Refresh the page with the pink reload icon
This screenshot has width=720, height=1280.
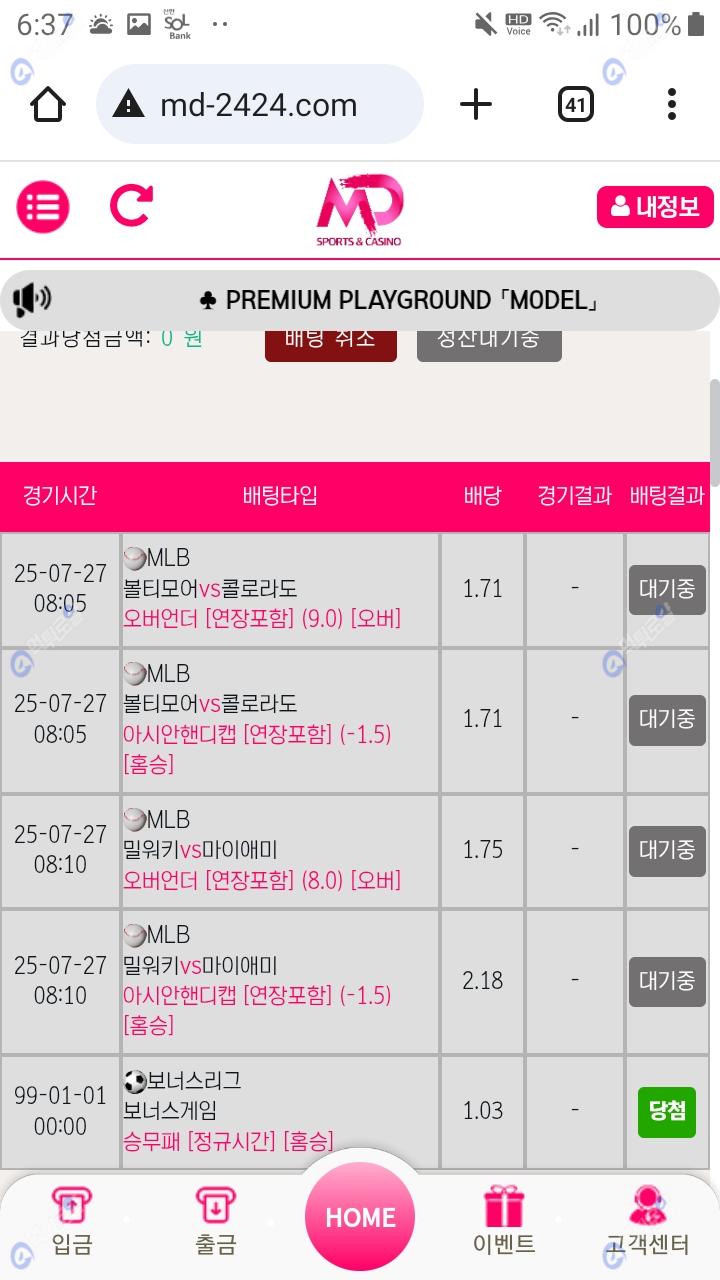[131, 207]
